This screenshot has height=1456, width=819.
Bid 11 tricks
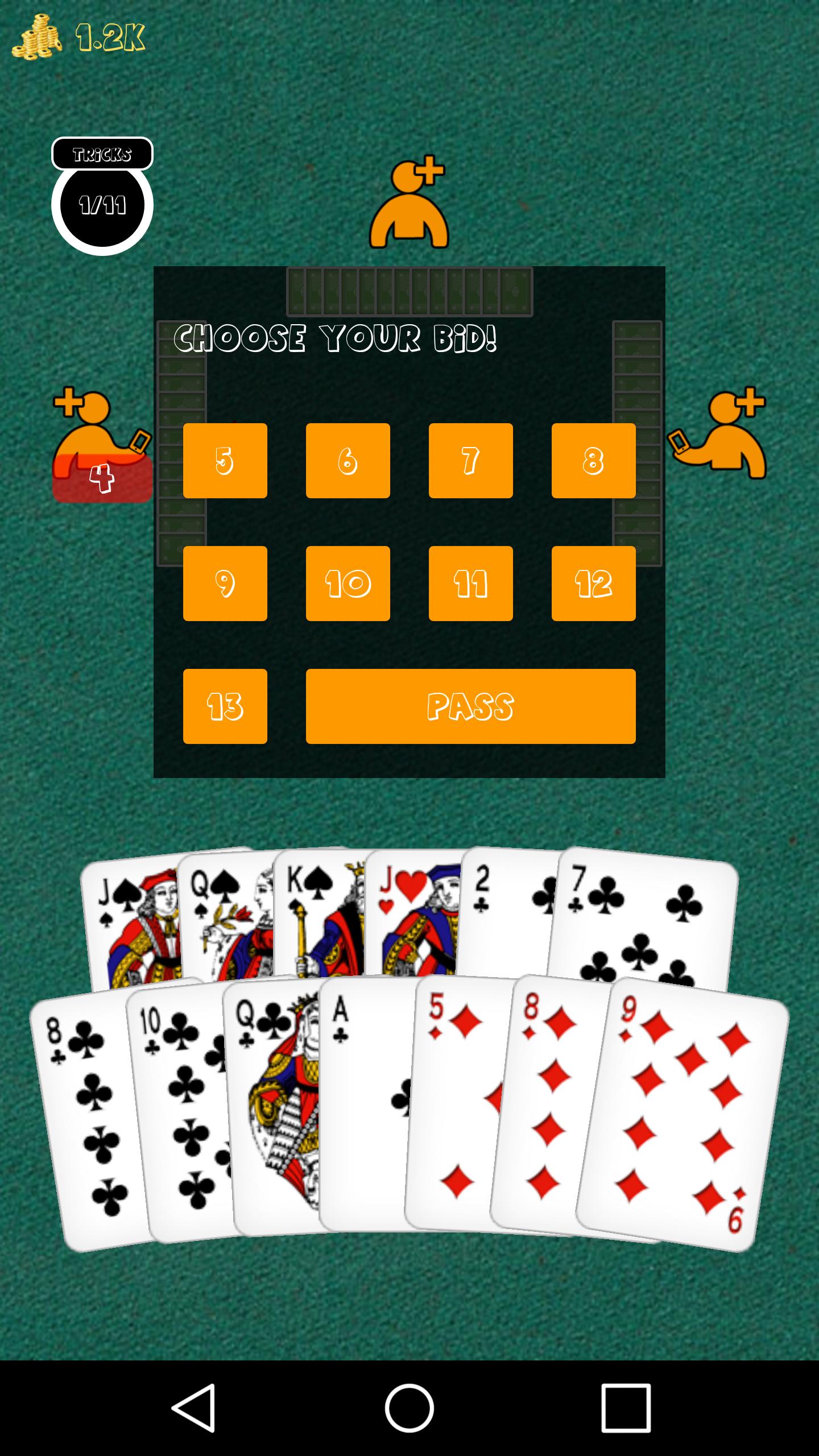470,584
